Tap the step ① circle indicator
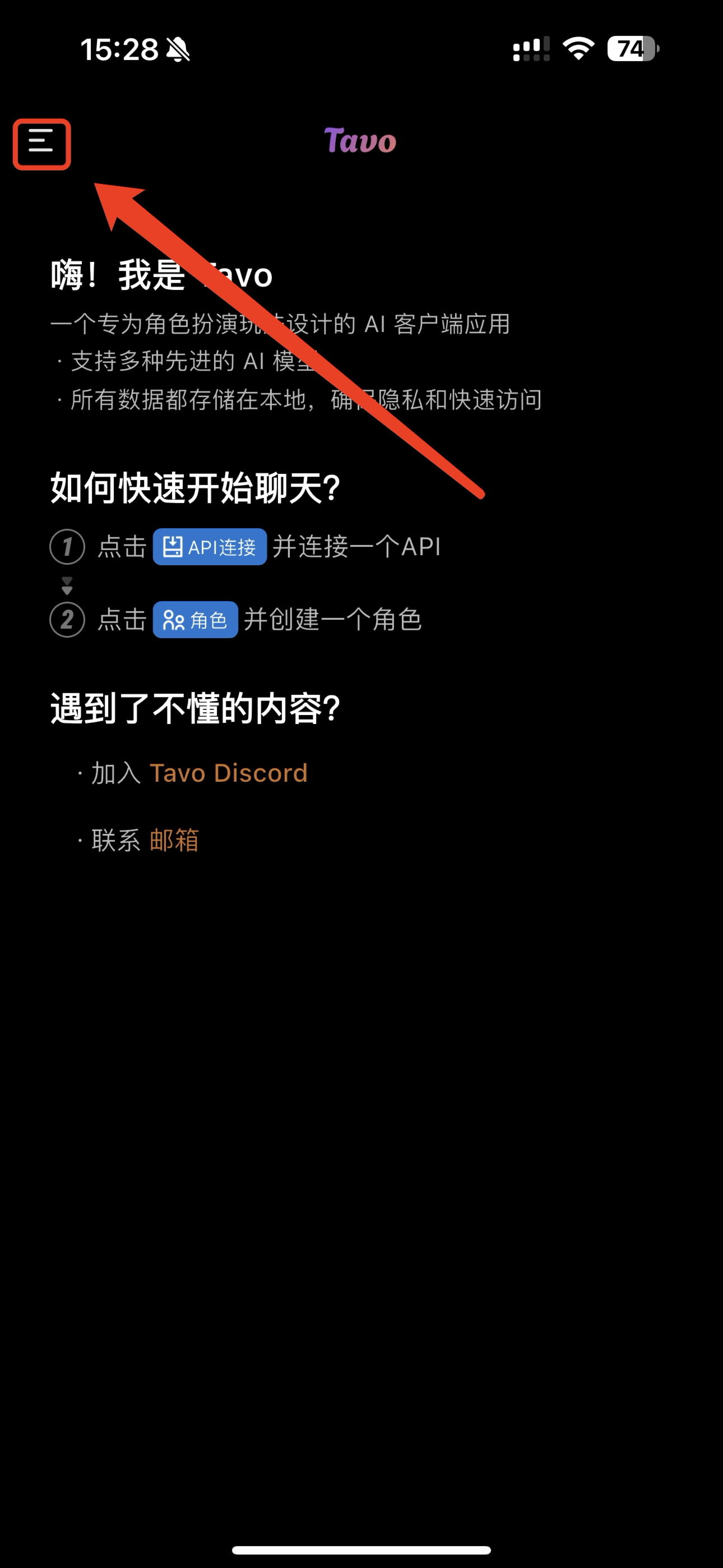The height and width of the screenshot is (1568, 723). click(x=68, y=547)
